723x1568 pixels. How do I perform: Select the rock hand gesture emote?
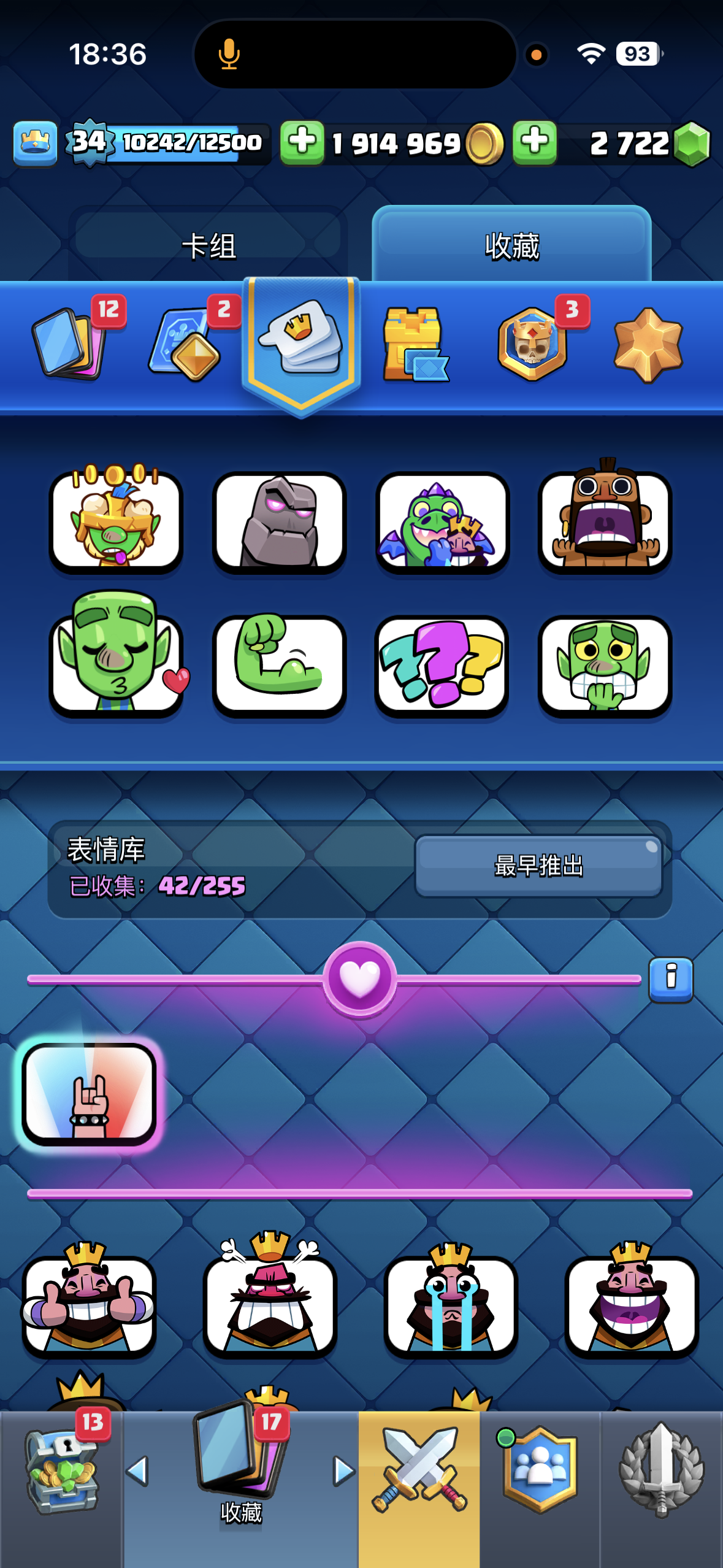coord(90,1094)
